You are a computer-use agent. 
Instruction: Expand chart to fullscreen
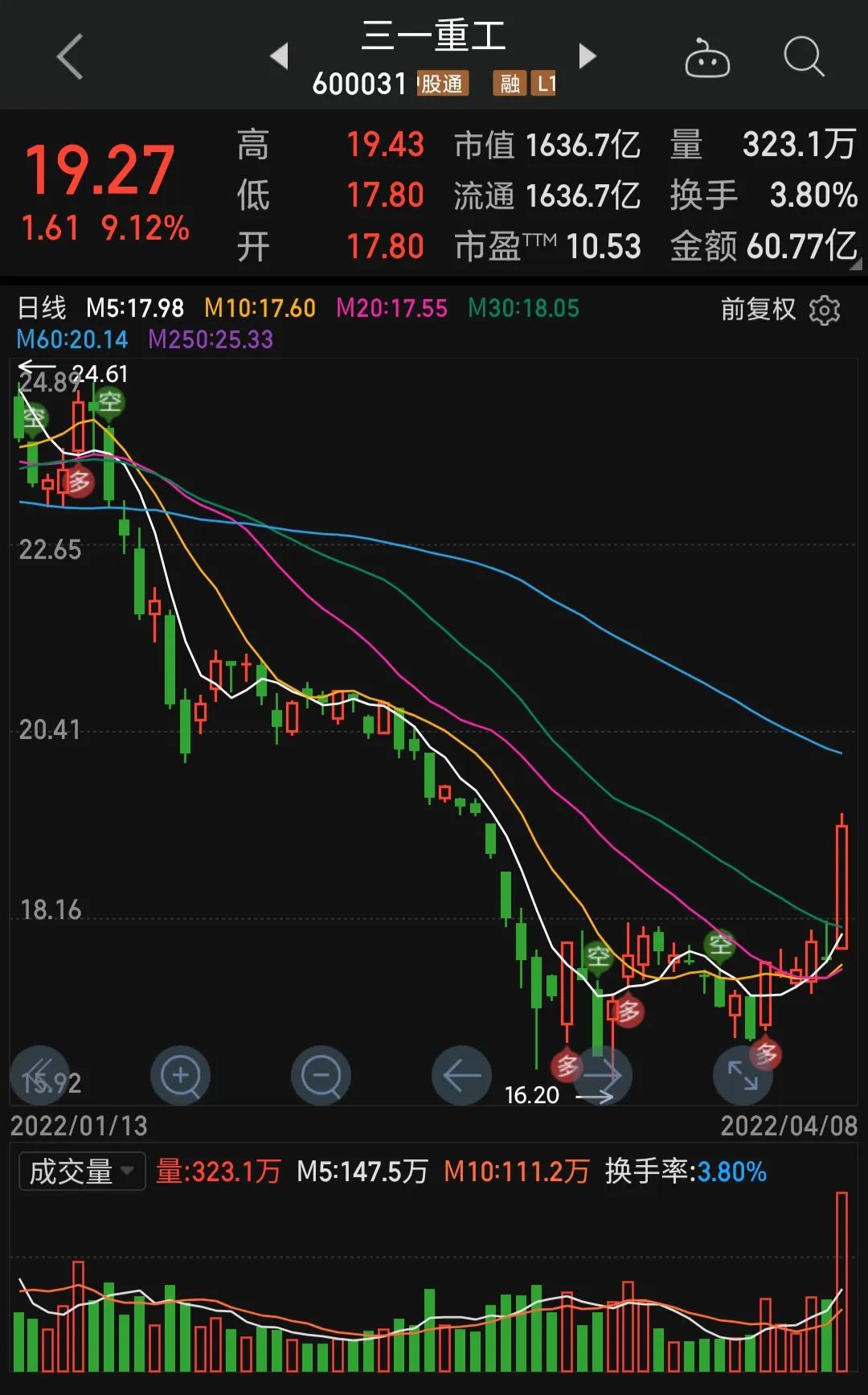[743, 1075]
